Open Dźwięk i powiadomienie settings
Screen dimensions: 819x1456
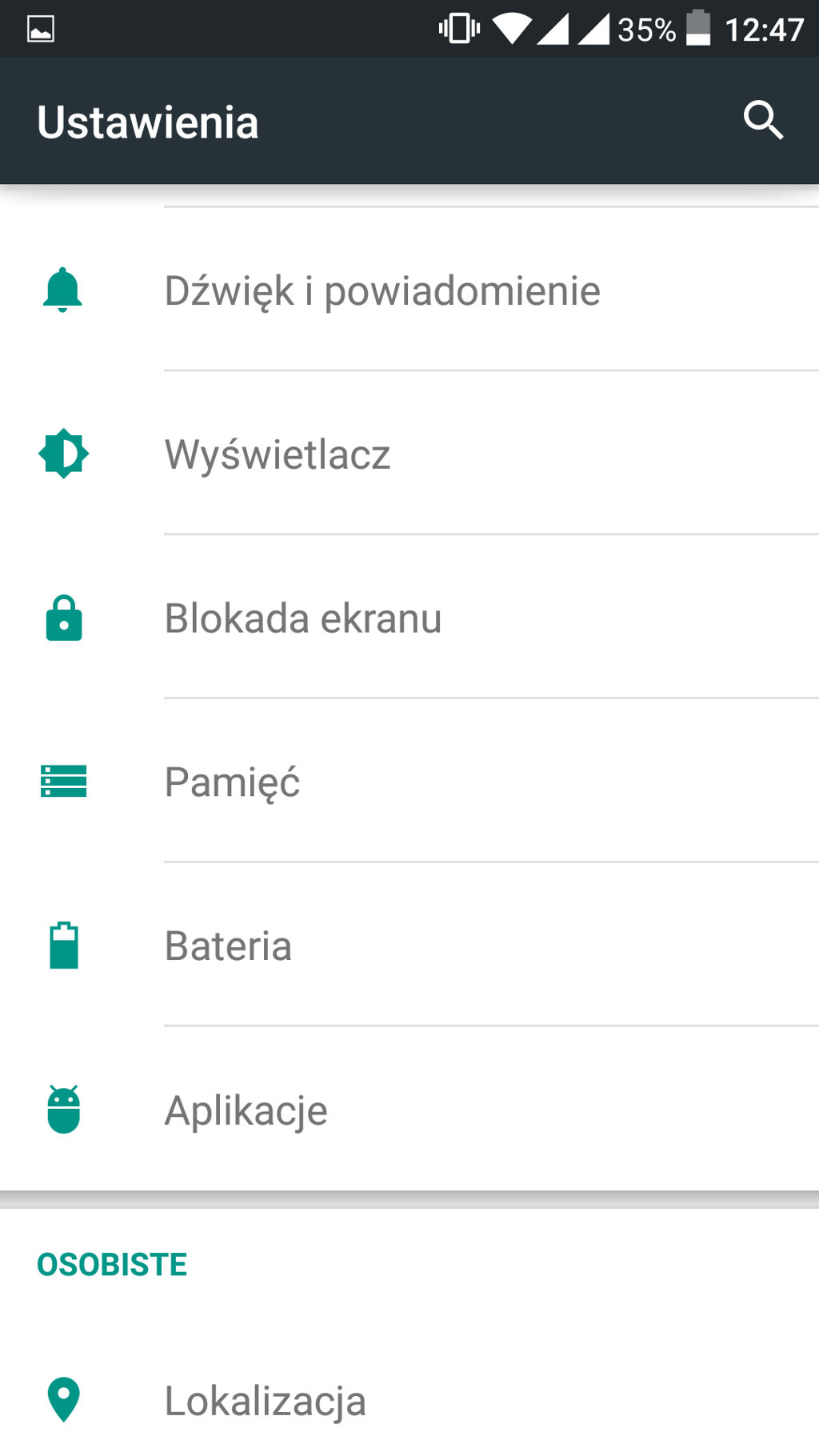[382, 290]
